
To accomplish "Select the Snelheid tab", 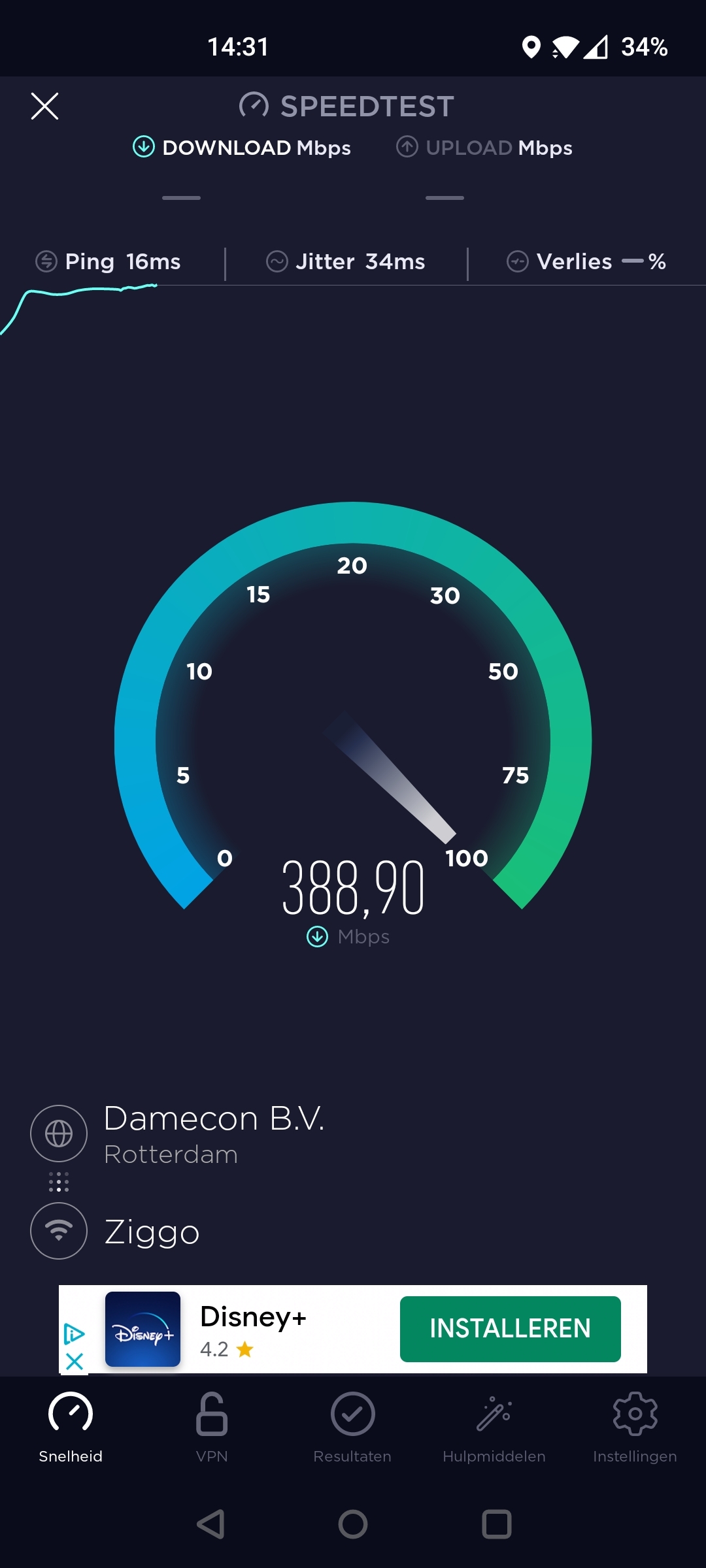I will point(71,1426).
